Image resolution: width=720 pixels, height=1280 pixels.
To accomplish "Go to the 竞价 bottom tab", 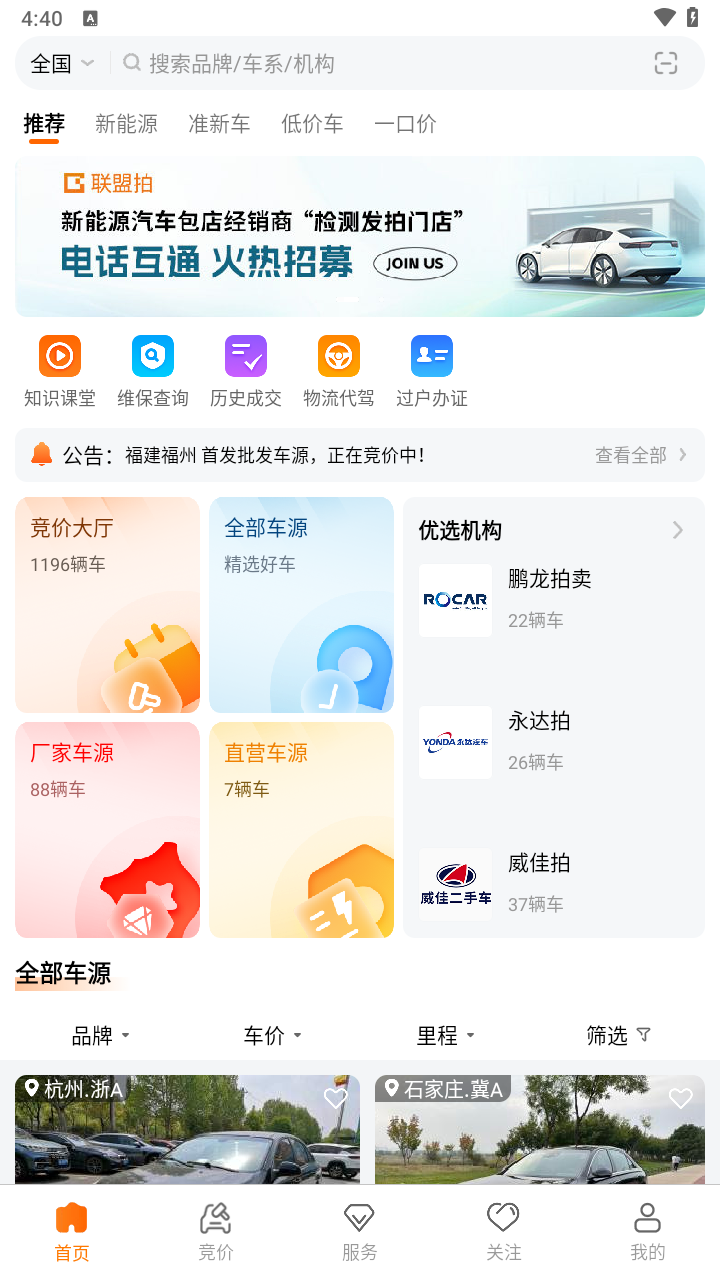I will point(216,1232).
